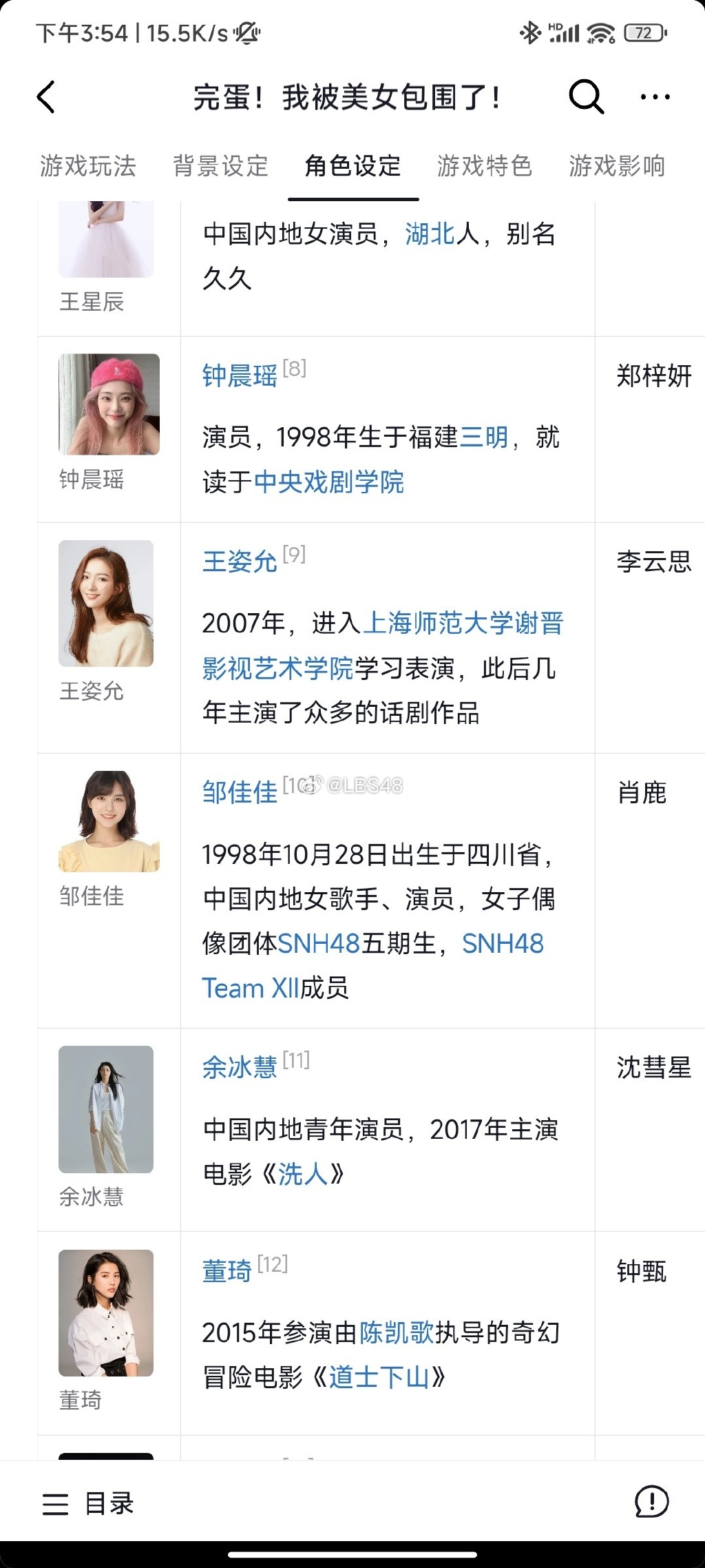Open the 洗人 movie link
This screenshot has width=705, height=1568.
303,1174
